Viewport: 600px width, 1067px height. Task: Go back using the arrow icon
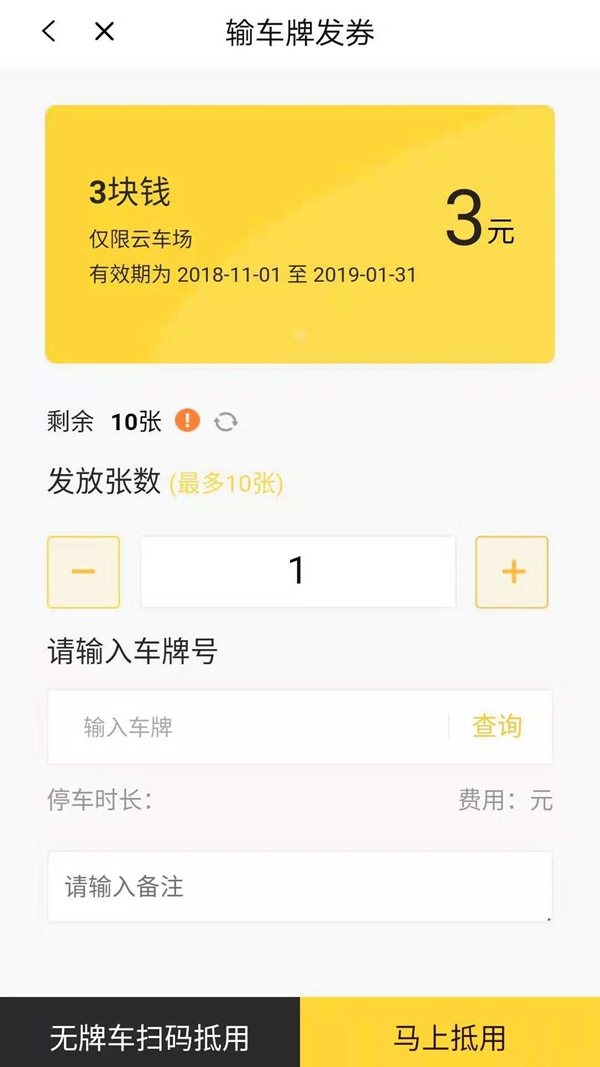(49, 32)
